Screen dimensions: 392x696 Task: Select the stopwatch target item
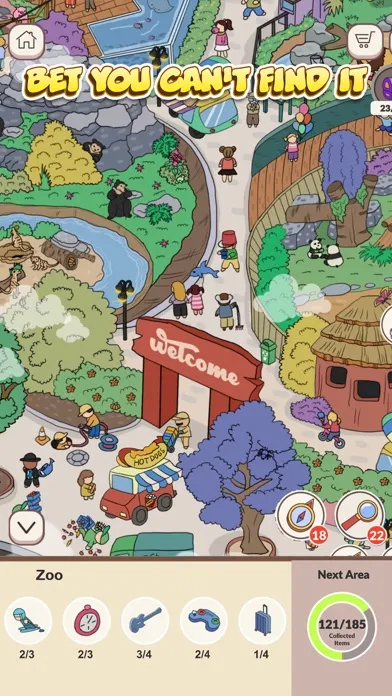click(86, 621)
